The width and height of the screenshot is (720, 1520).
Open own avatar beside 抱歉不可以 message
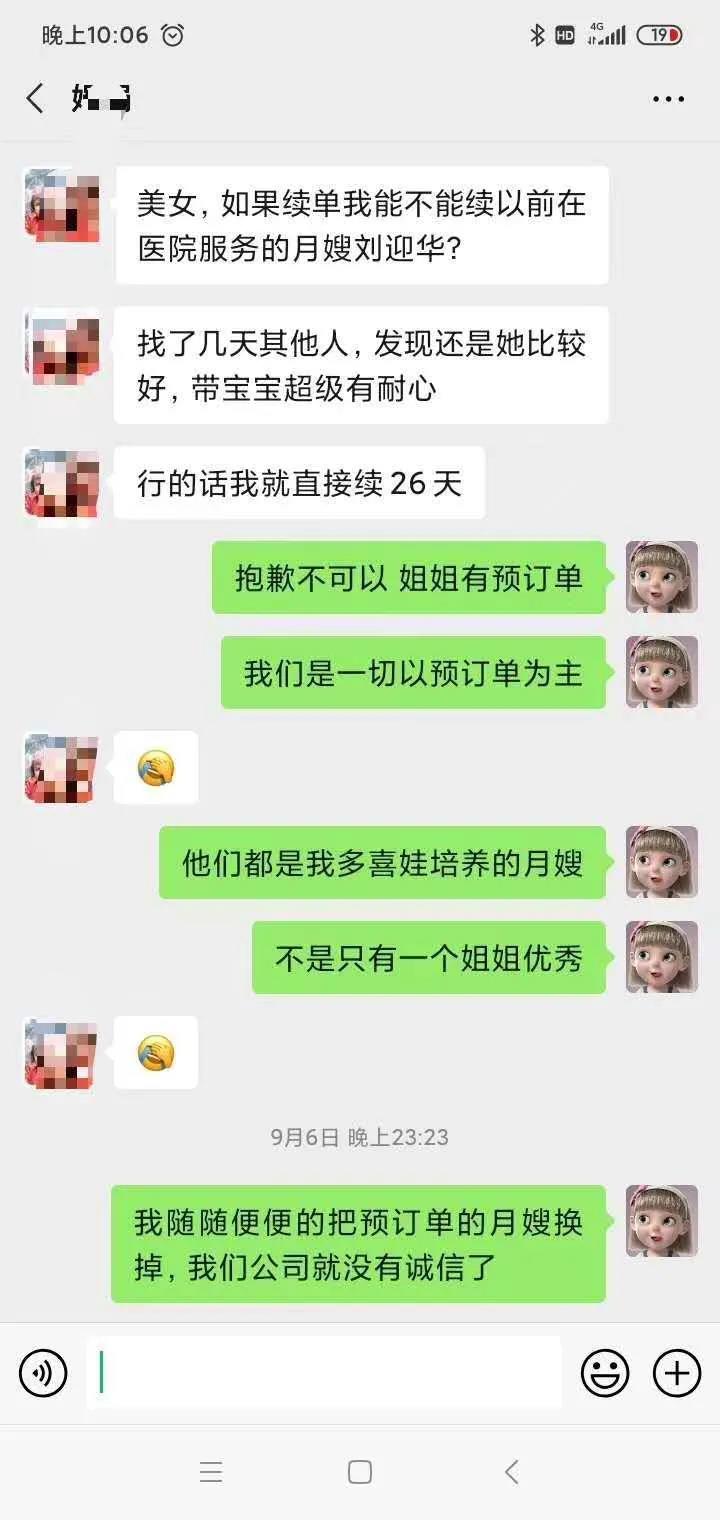661,578
